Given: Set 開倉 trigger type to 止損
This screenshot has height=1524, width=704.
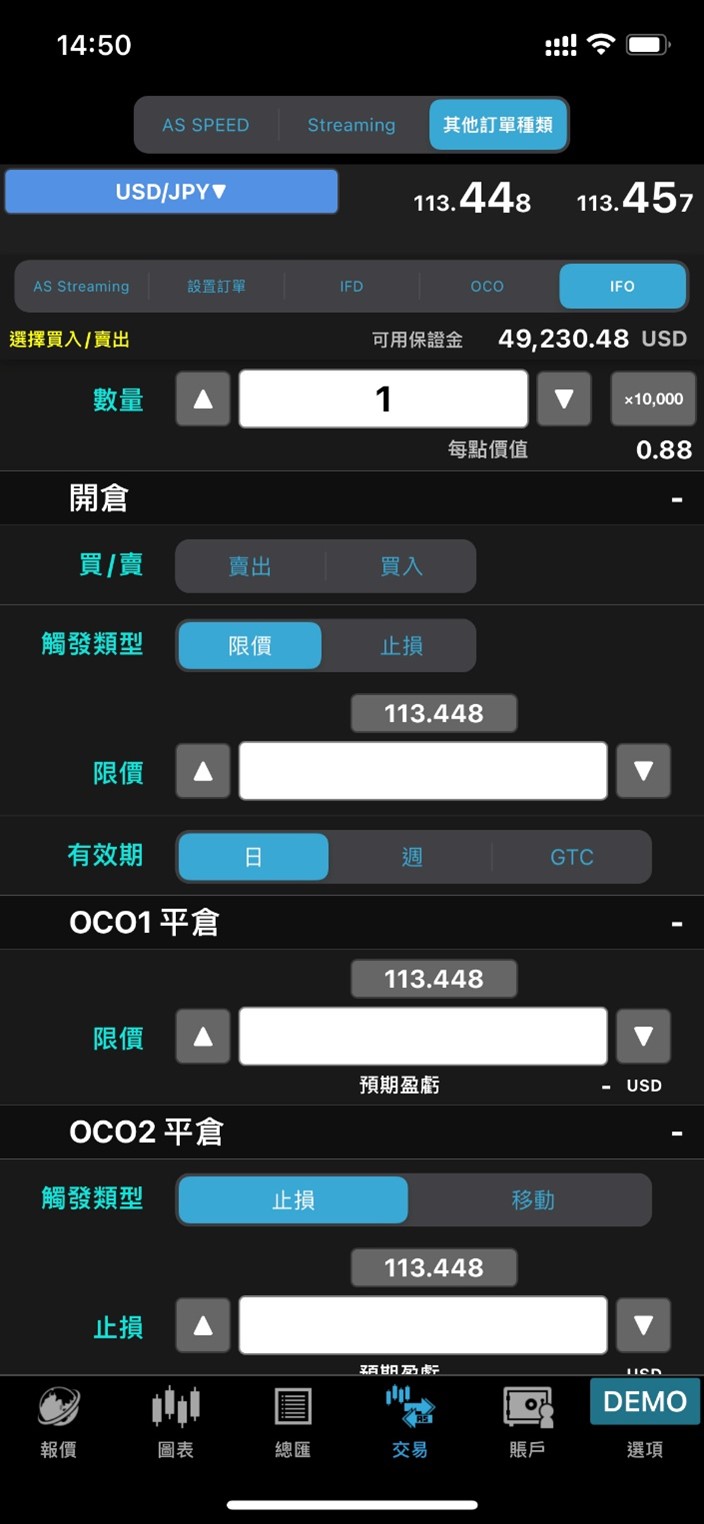Looking at the screenshot, I should pyautogui.click(x=401, y=646).
